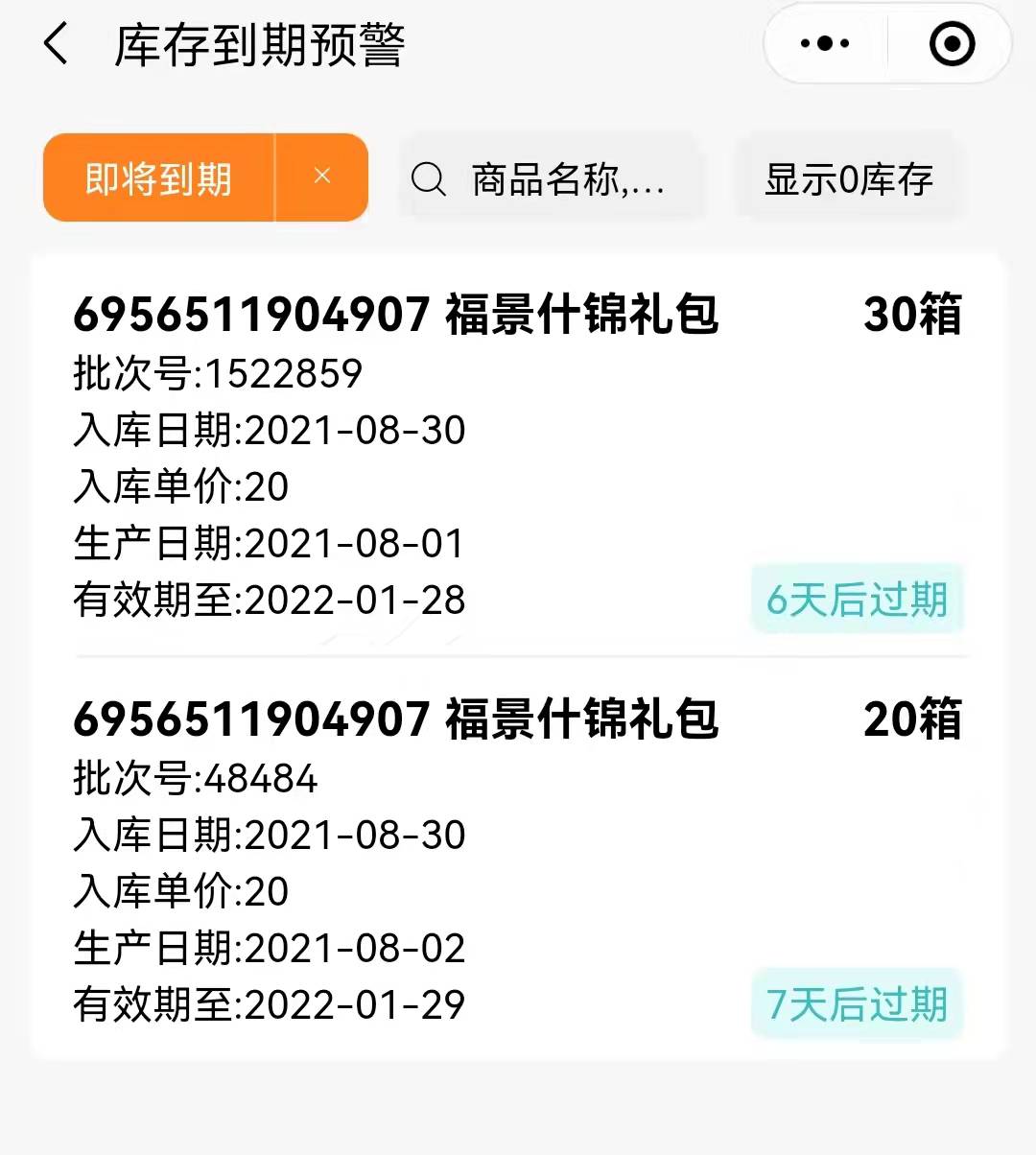Open the batch 1522859 stock card
This screenshot has width=1036, height=1155.
(x=518, y=456)
